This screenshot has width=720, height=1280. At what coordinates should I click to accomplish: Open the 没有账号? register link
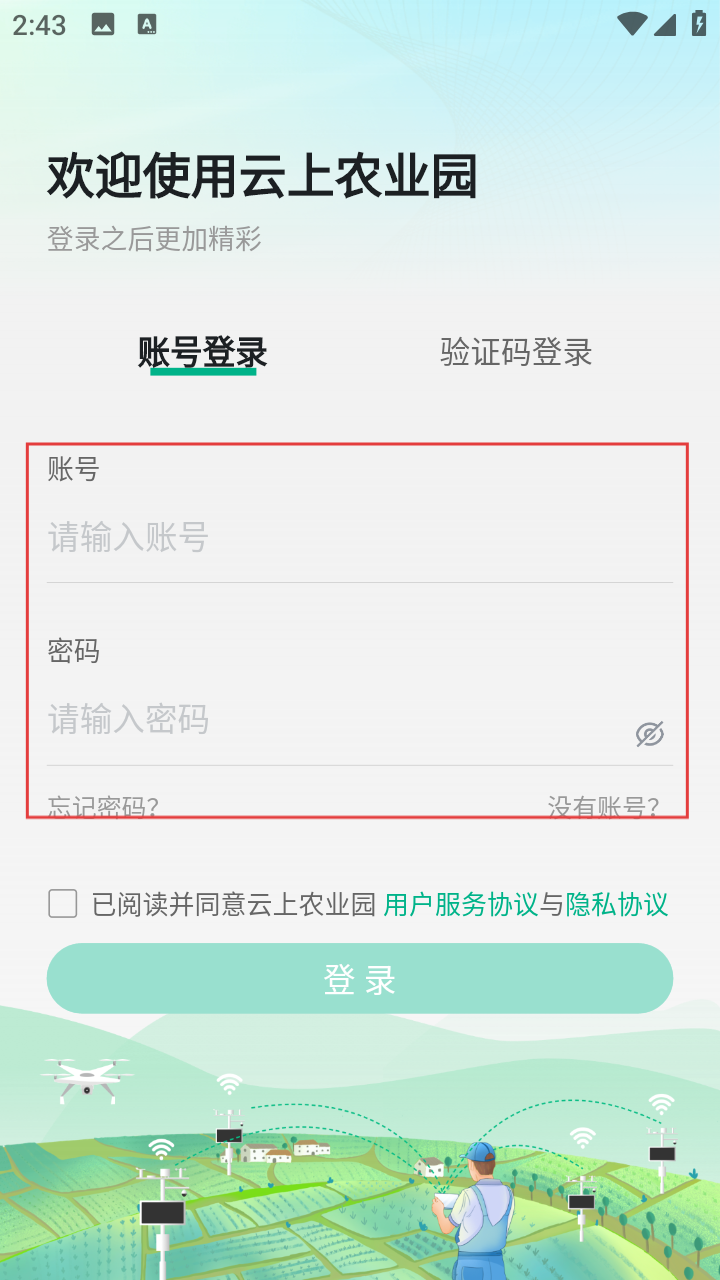pyautogui.click(x=604, y=806)
